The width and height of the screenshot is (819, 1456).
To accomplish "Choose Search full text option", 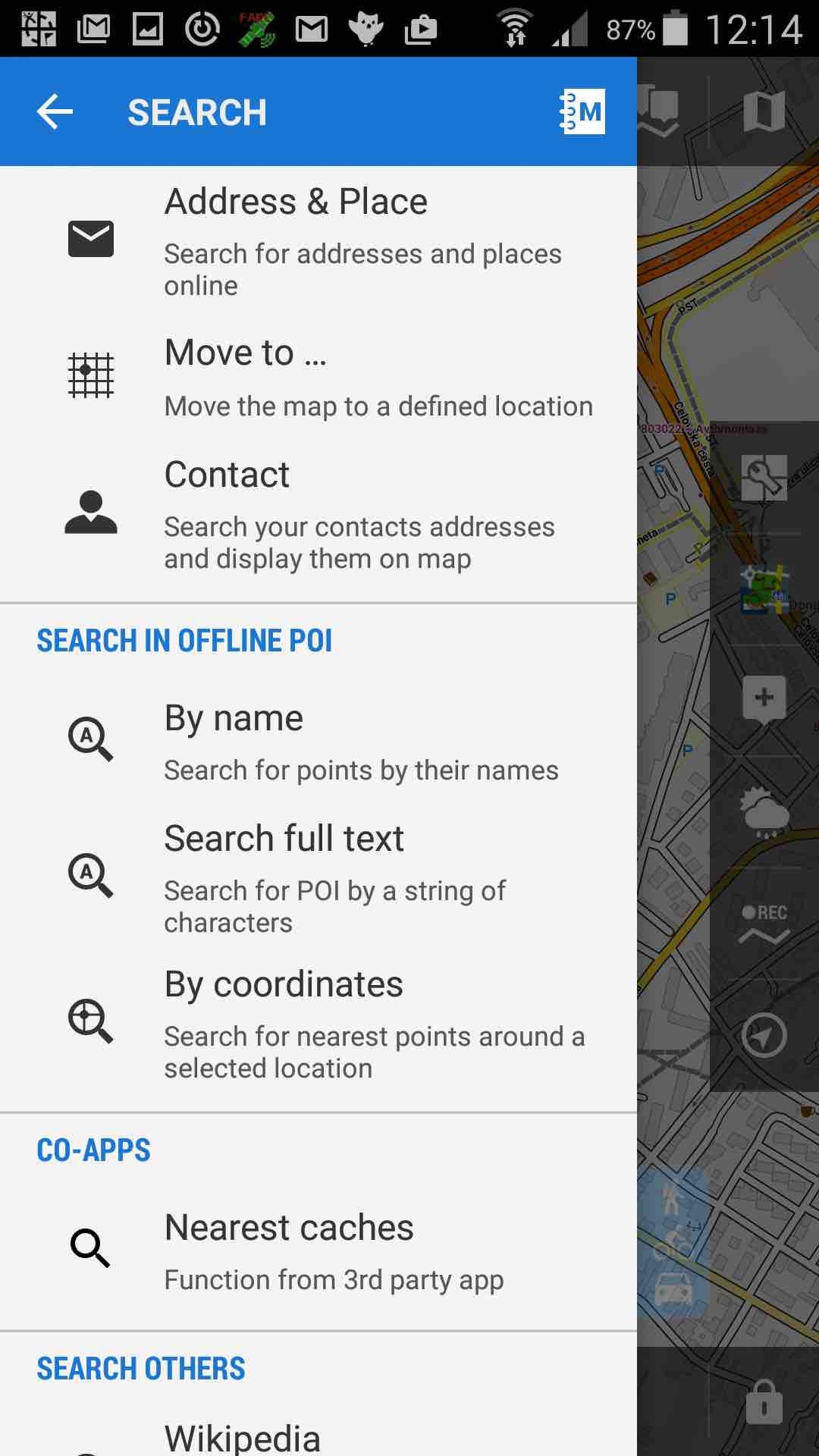I will (x=318, y=877).
